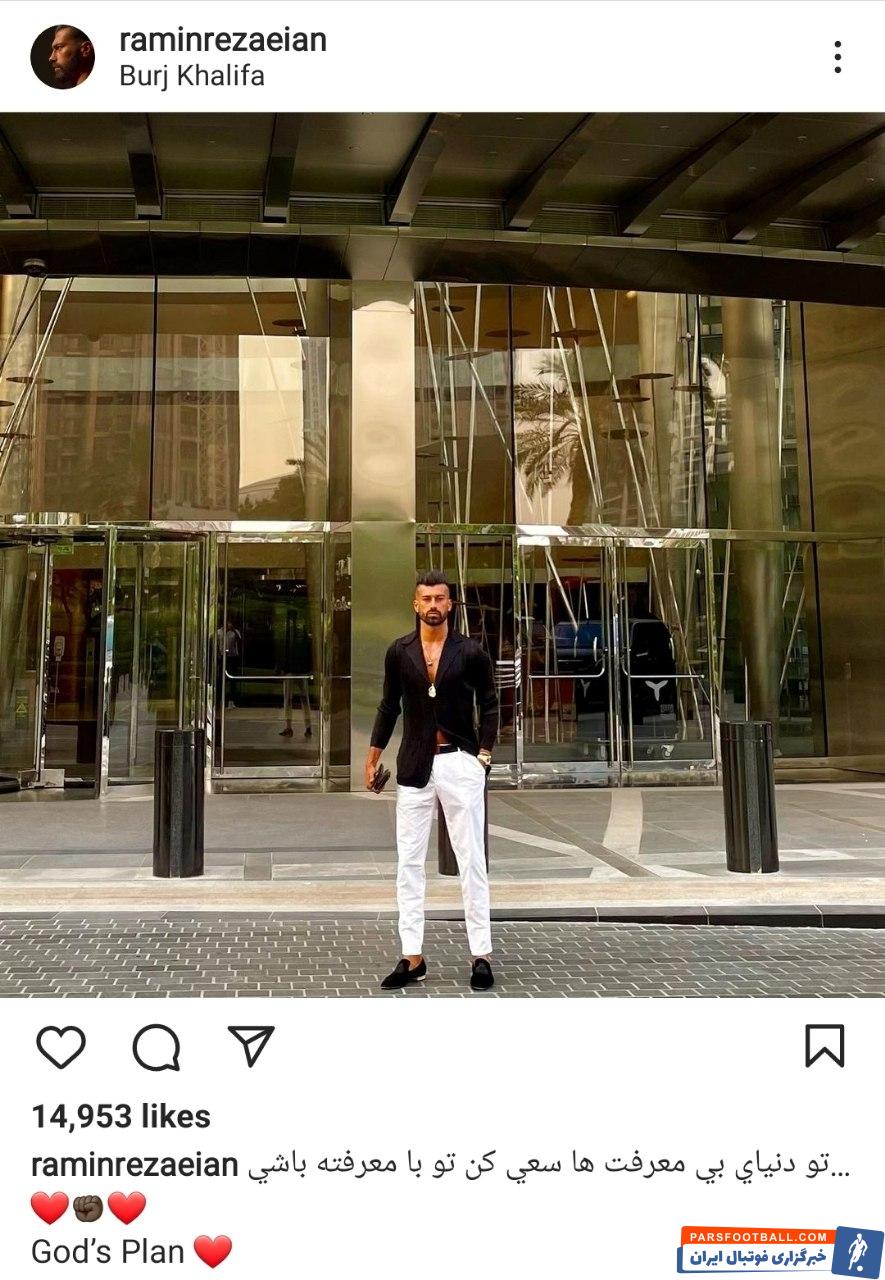
Task: Open the raminrezaeian username in post header
Action: coord(222,40)
